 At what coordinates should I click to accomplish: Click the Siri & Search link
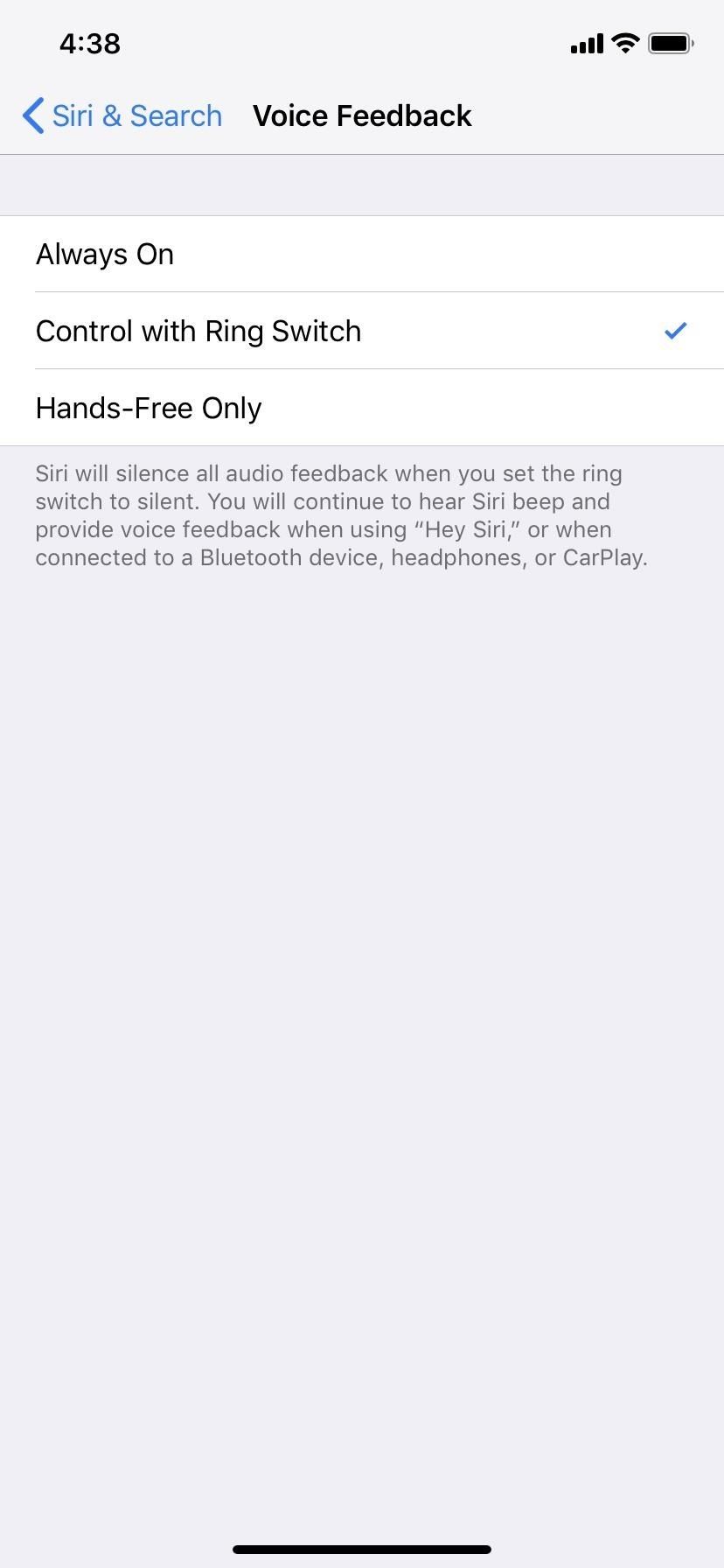coord(137,115)
